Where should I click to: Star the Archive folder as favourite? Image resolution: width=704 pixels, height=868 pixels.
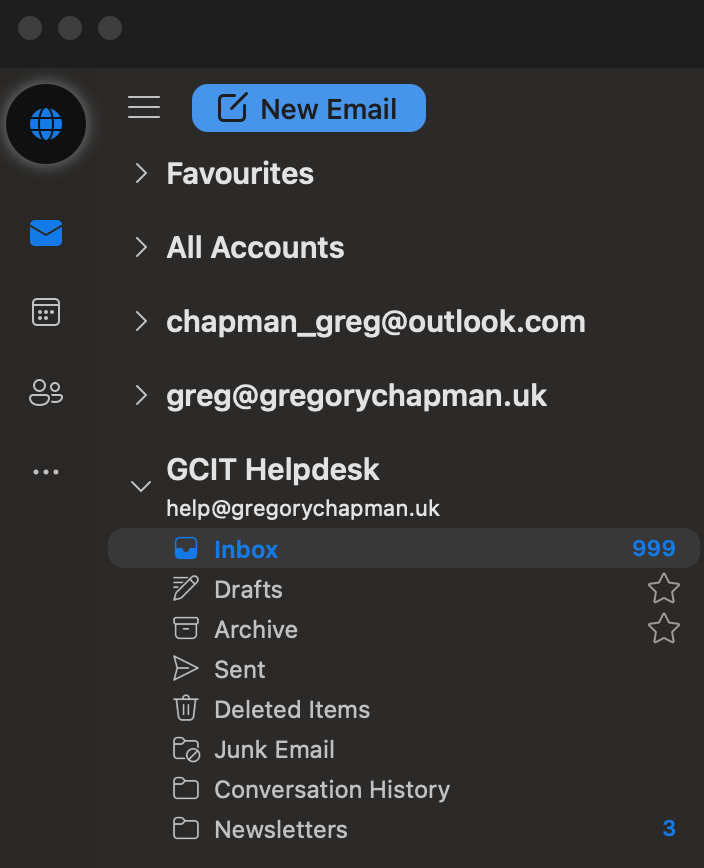[664, 629]
